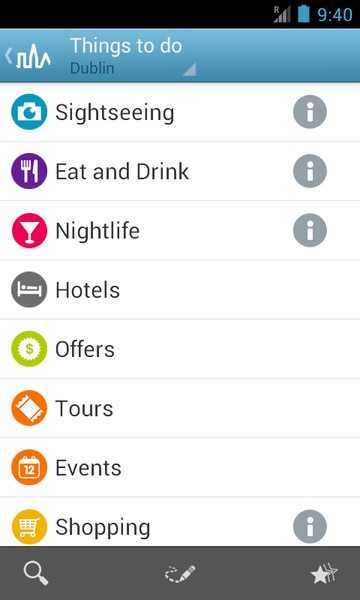Browse Hotels in Dublin
360x600 pixels.
(x=180, y=290)
